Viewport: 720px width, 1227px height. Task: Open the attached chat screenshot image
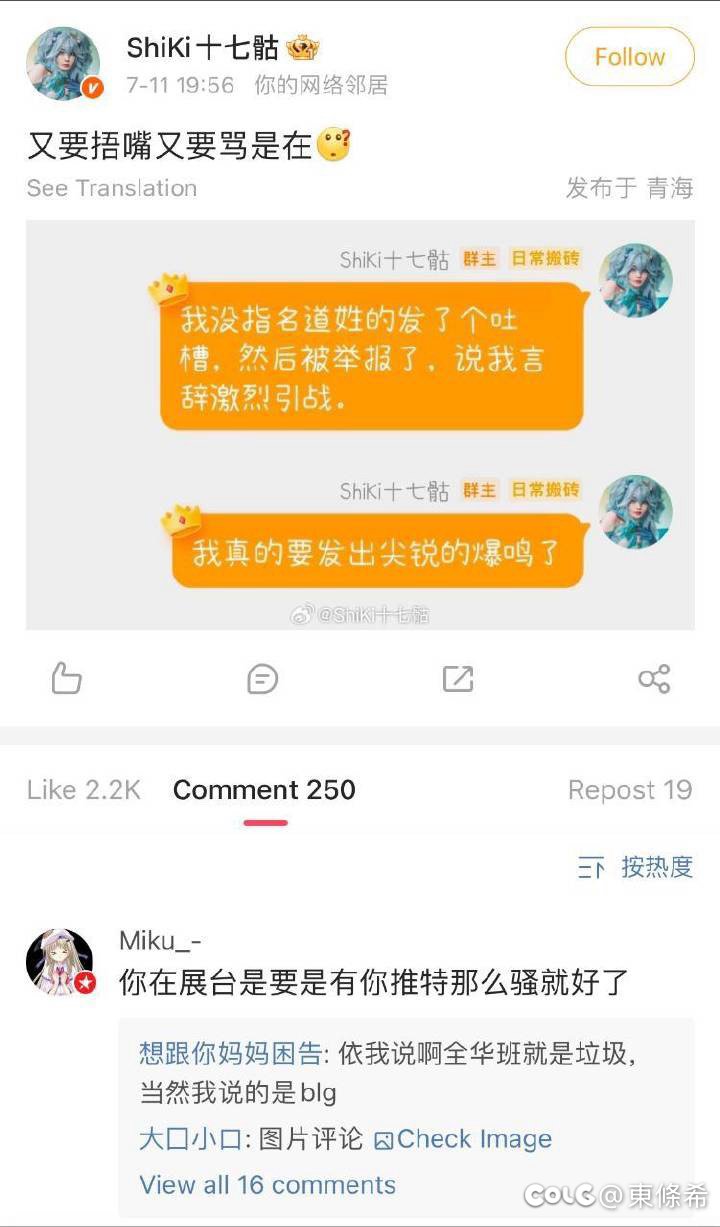(360, 425)
